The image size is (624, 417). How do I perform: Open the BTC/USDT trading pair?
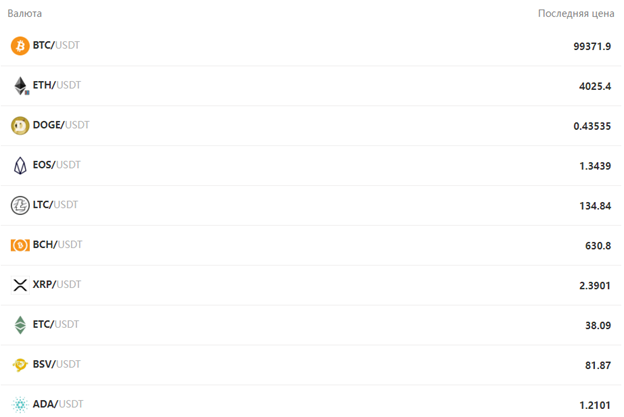pos(56,46)
